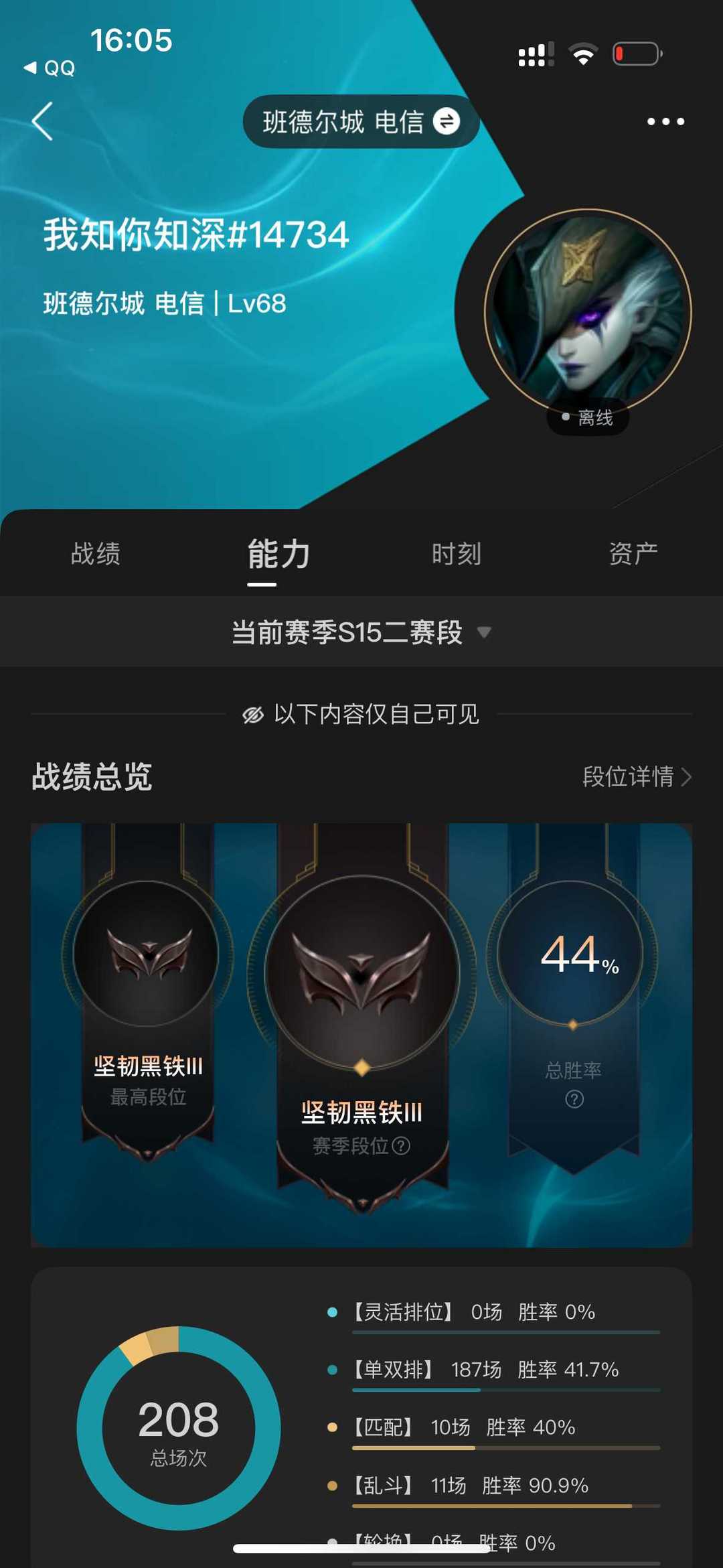Open the 时刻 tab
Image resolution: width=723 pixels, height=1568 pixels.
tap(457, 554)
